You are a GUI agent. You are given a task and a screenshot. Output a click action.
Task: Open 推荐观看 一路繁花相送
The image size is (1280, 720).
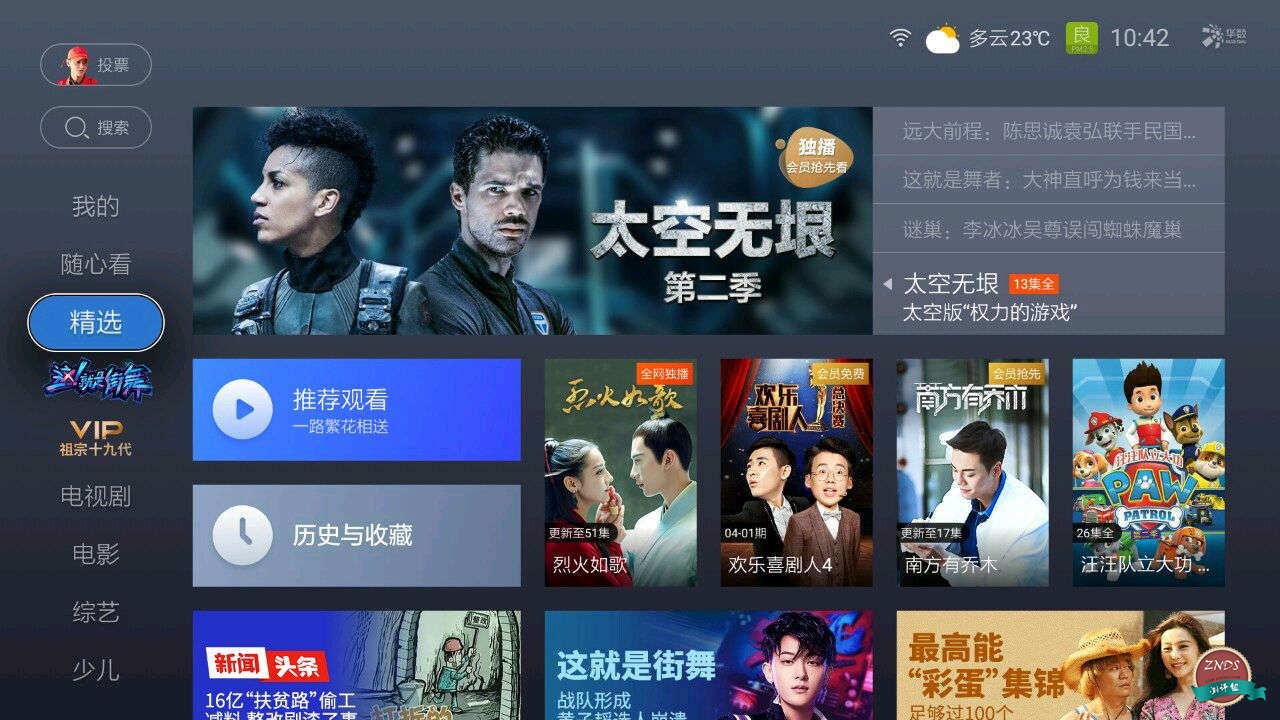coord(356,410)
